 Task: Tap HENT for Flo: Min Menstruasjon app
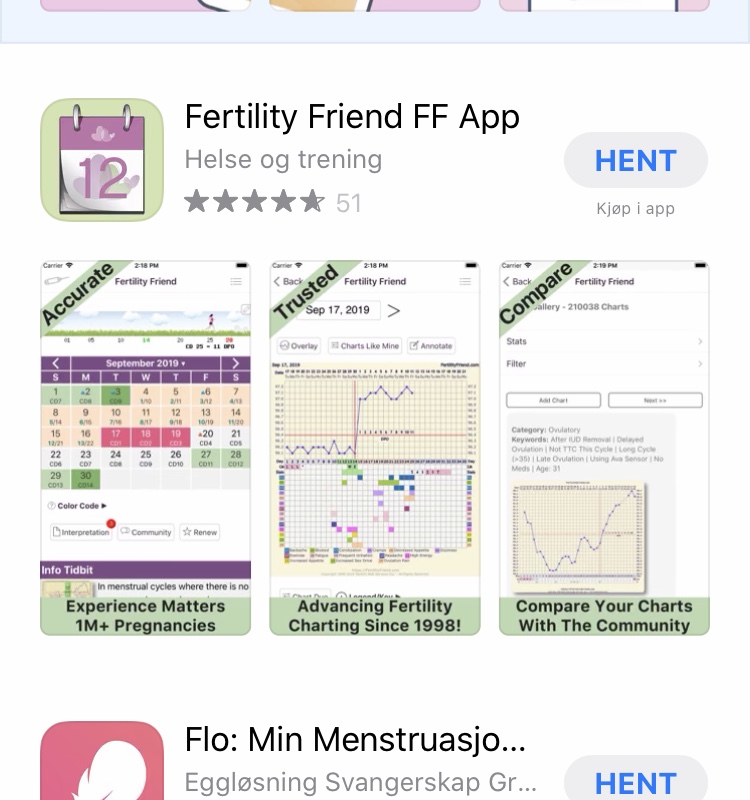coord(636,782)
